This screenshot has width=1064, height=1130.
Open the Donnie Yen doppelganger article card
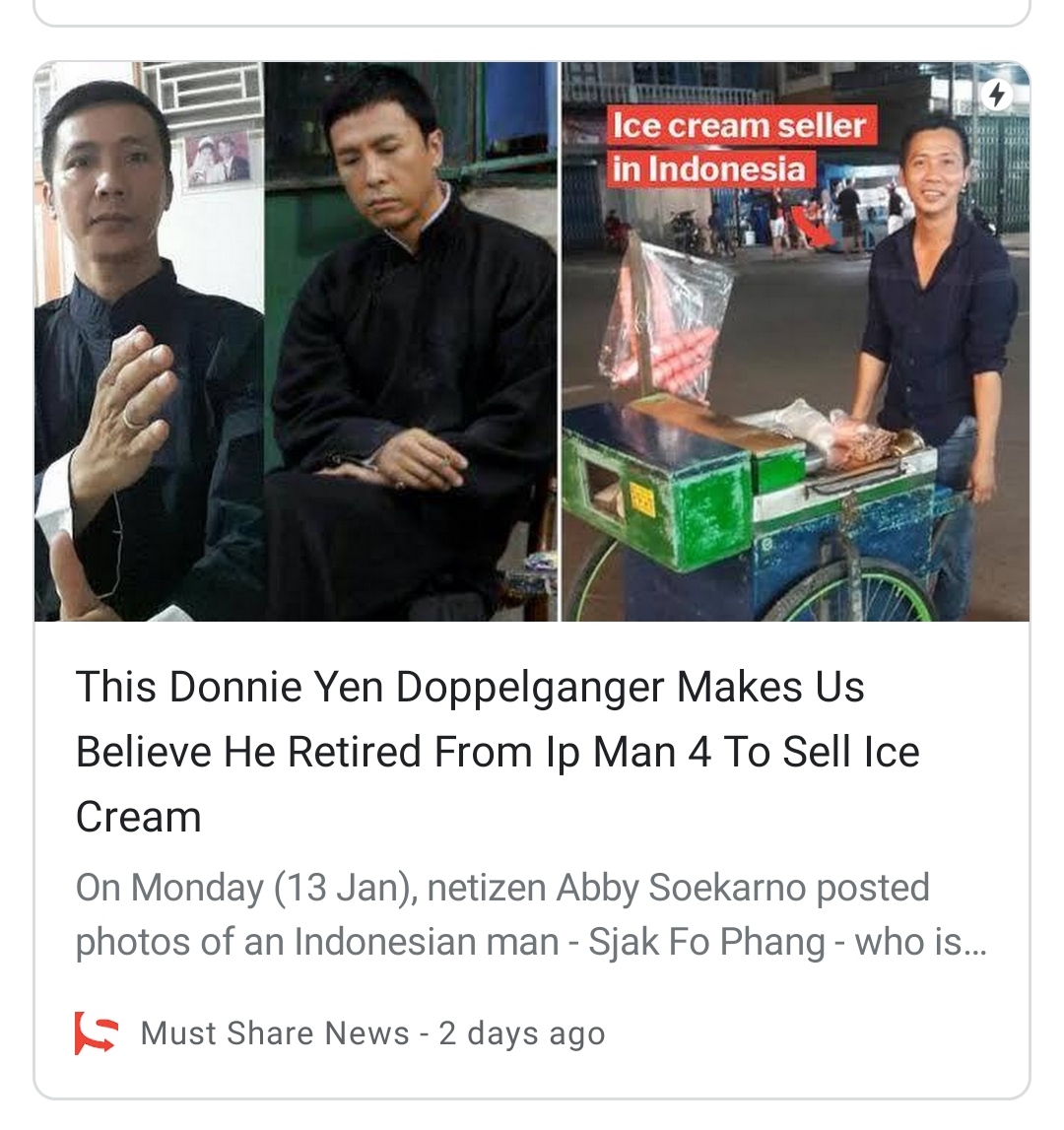click(498, 751)
